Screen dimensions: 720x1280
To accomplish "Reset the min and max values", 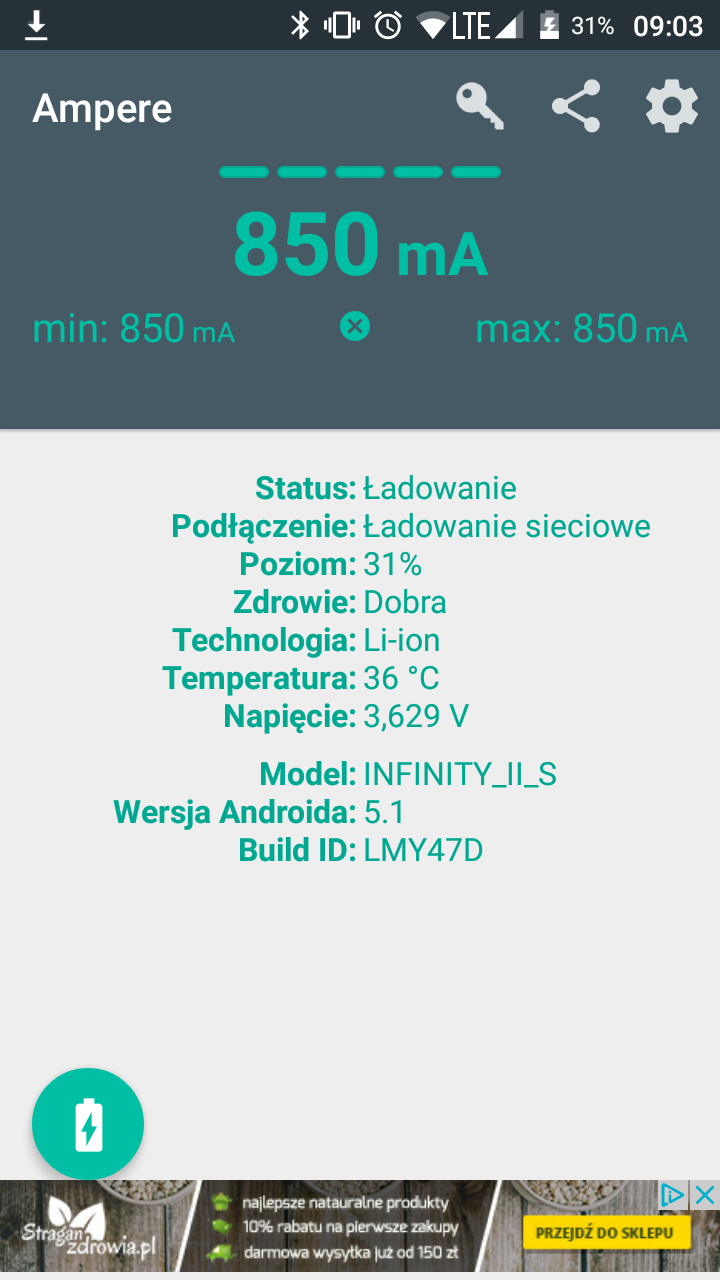I will point(355,326).
